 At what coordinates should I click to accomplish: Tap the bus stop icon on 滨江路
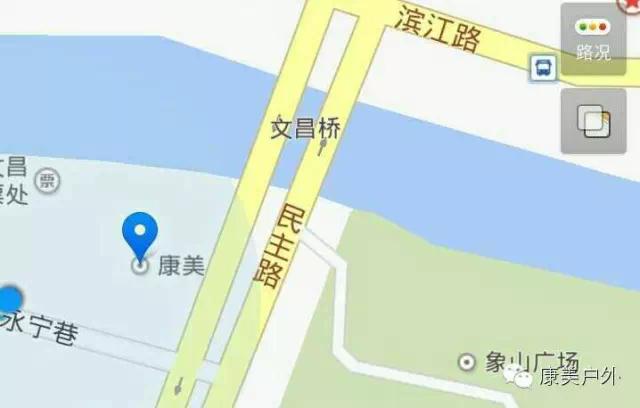543,68
